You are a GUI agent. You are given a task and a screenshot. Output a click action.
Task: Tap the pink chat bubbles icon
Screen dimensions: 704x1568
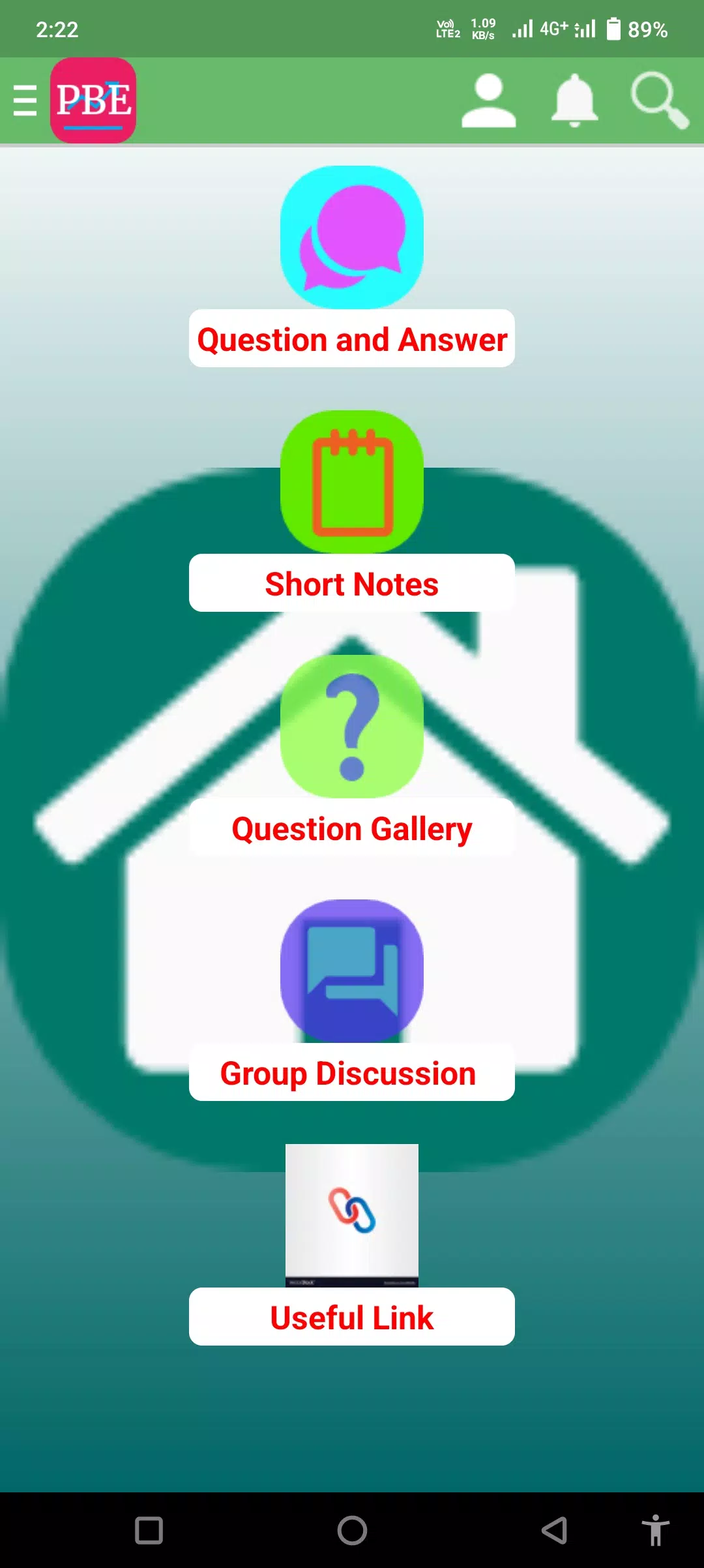click(352, 237)
